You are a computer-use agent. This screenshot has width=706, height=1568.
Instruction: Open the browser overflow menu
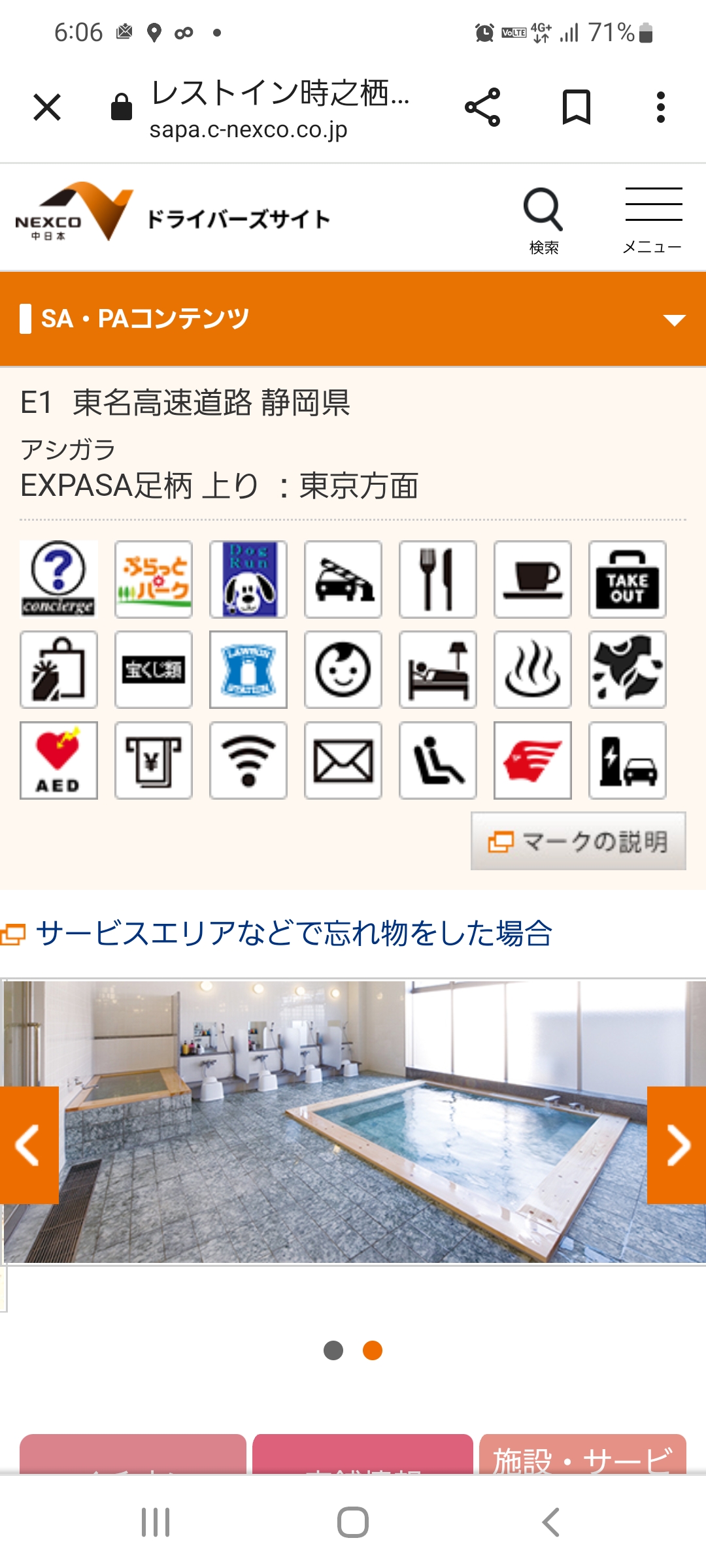tap(661, 107)
